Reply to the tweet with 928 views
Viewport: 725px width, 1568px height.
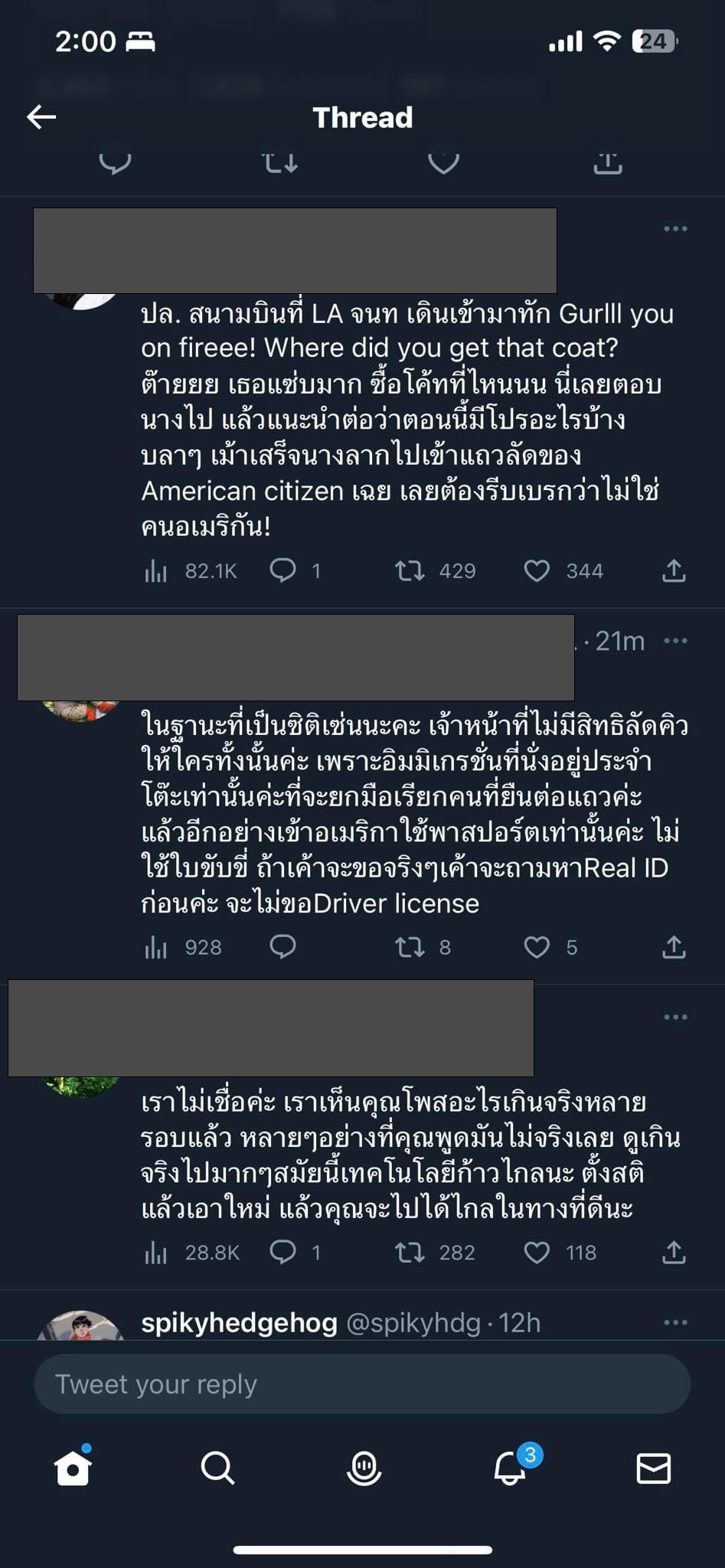[x=283, y=947]
